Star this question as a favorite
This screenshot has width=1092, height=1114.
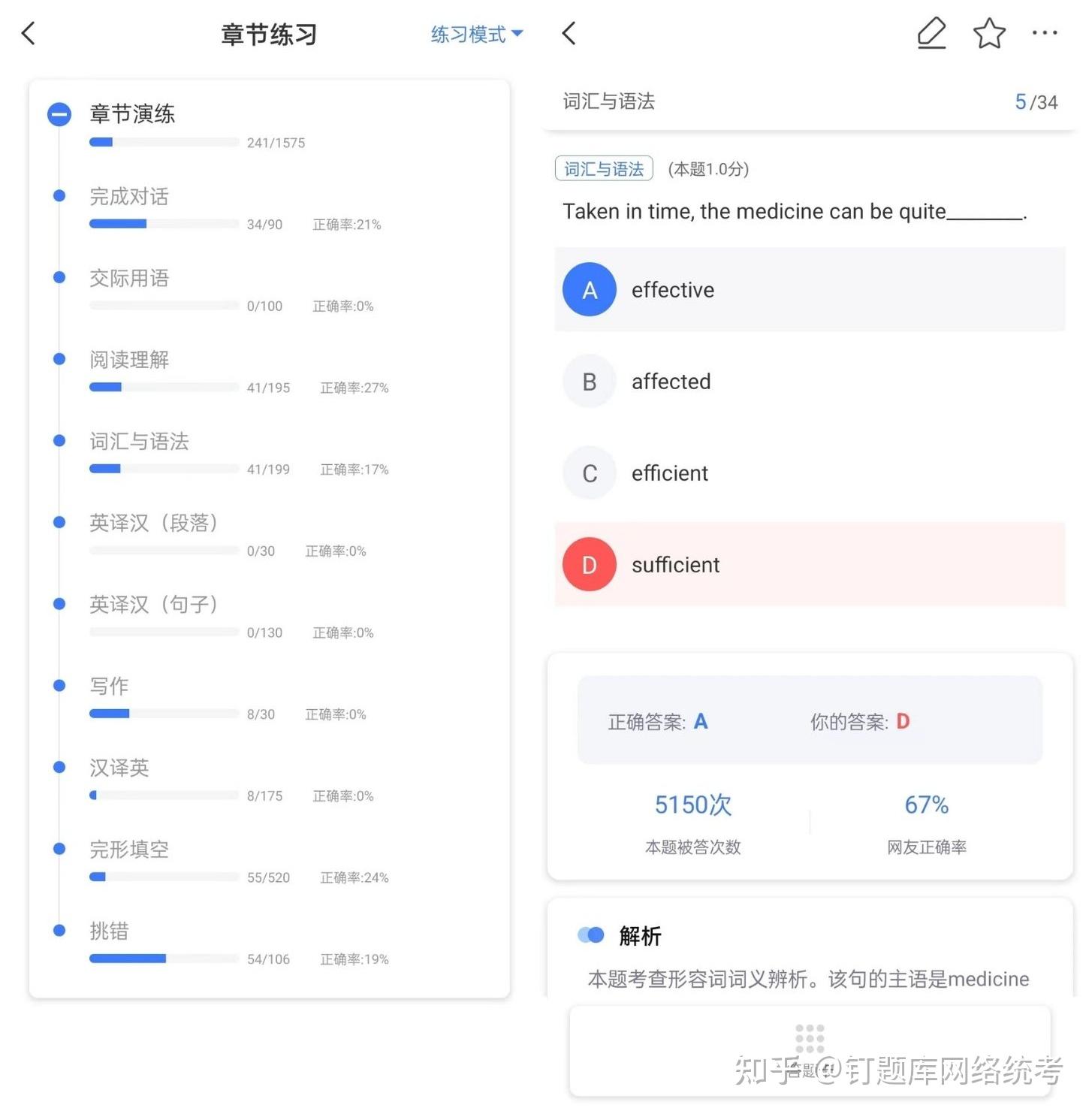[x=989, y=33]
